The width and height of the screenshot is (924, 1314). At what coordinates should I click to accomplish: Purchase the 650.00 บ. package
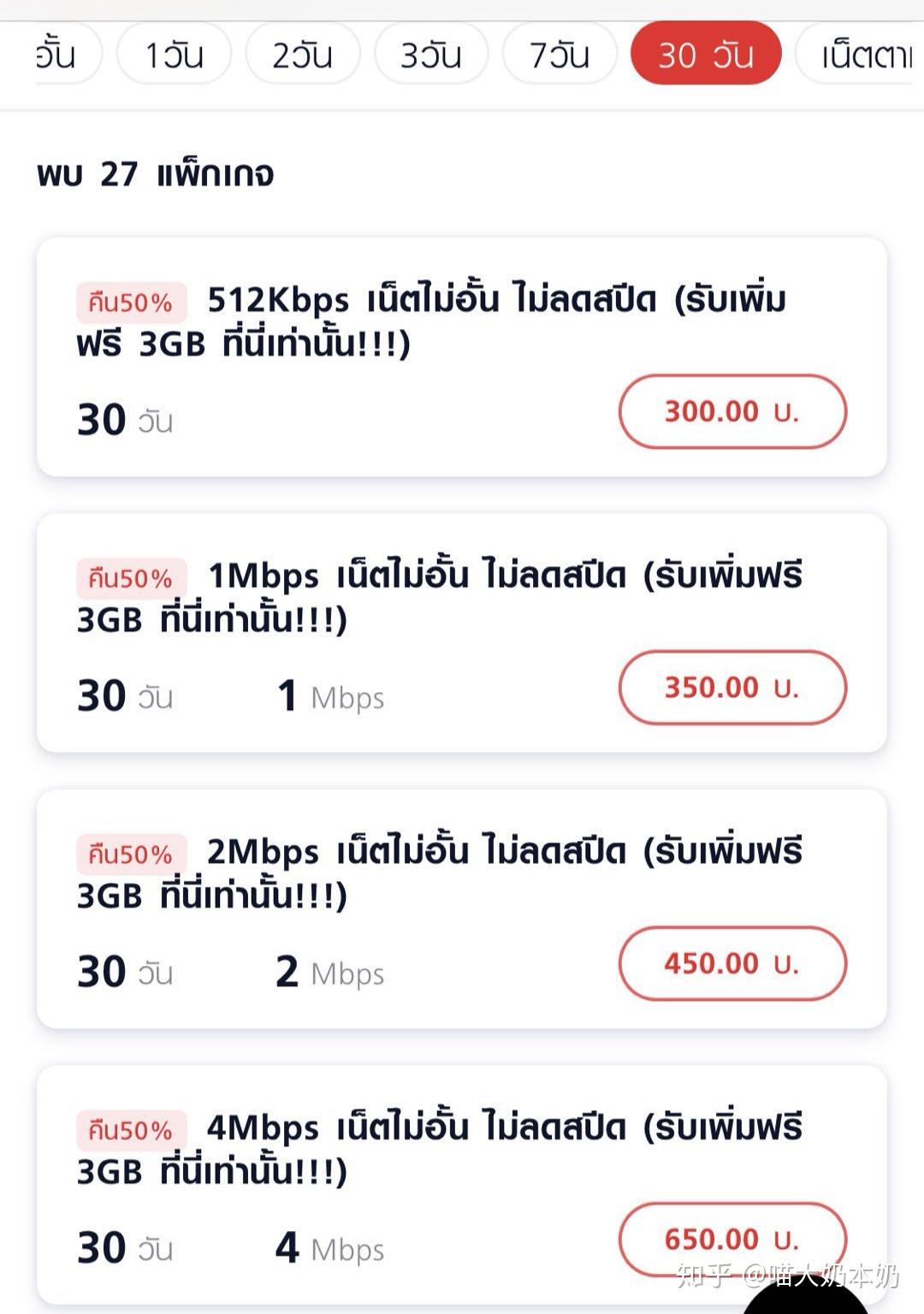[x=732, y=1239]
